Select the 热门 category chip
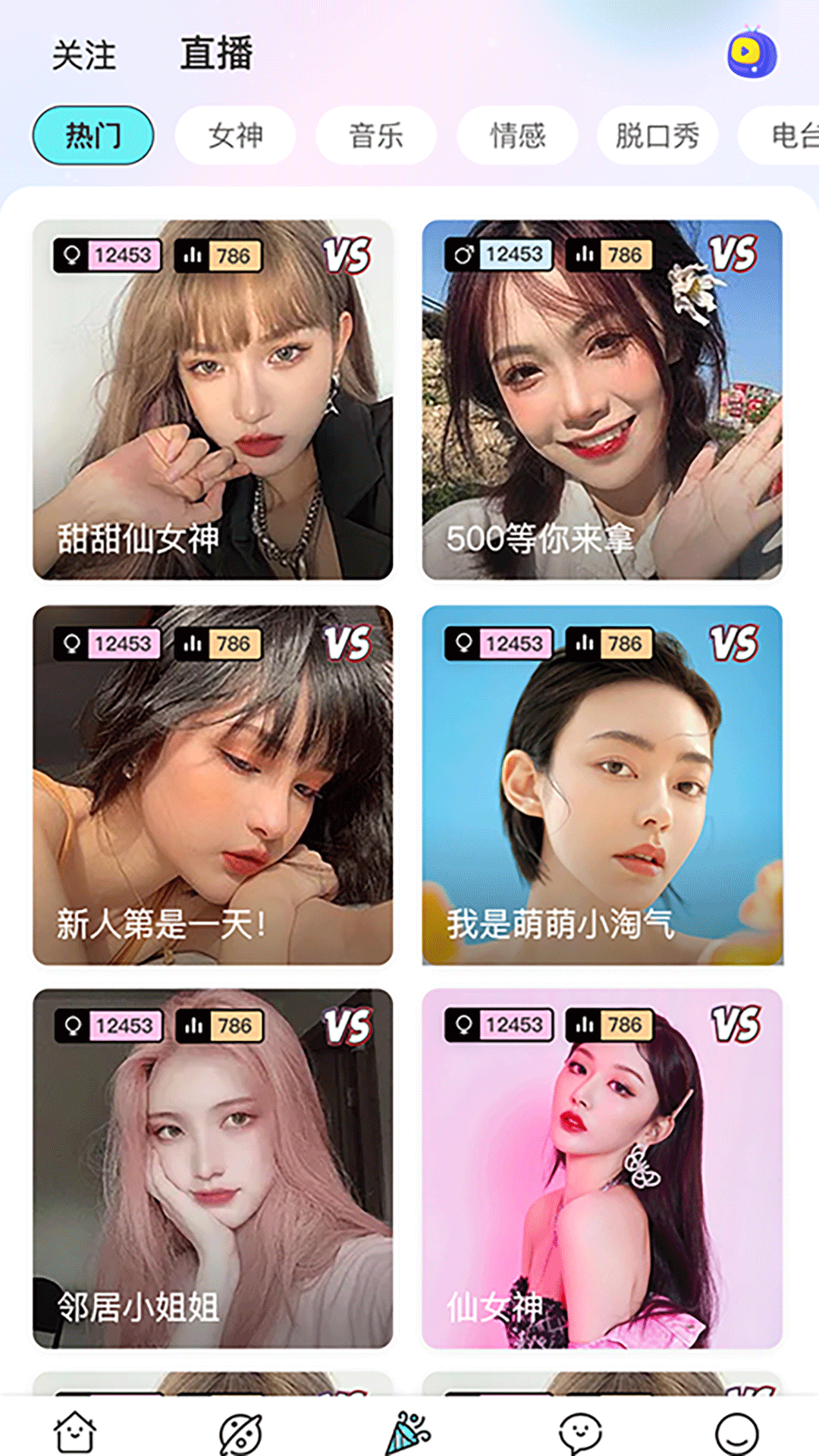 pos(93,136)
